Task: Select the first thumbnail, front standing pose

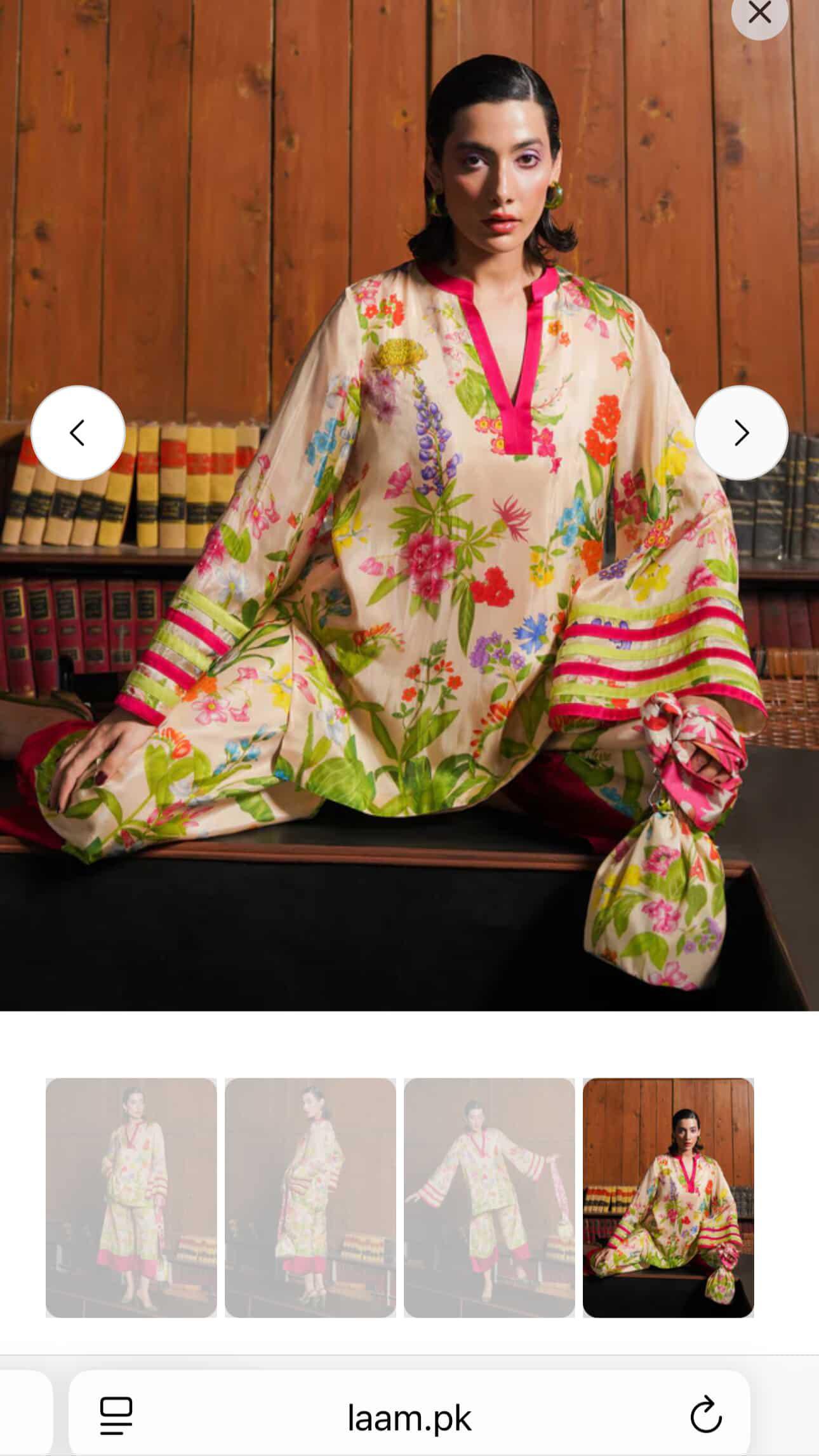Action: (131, 1198)
